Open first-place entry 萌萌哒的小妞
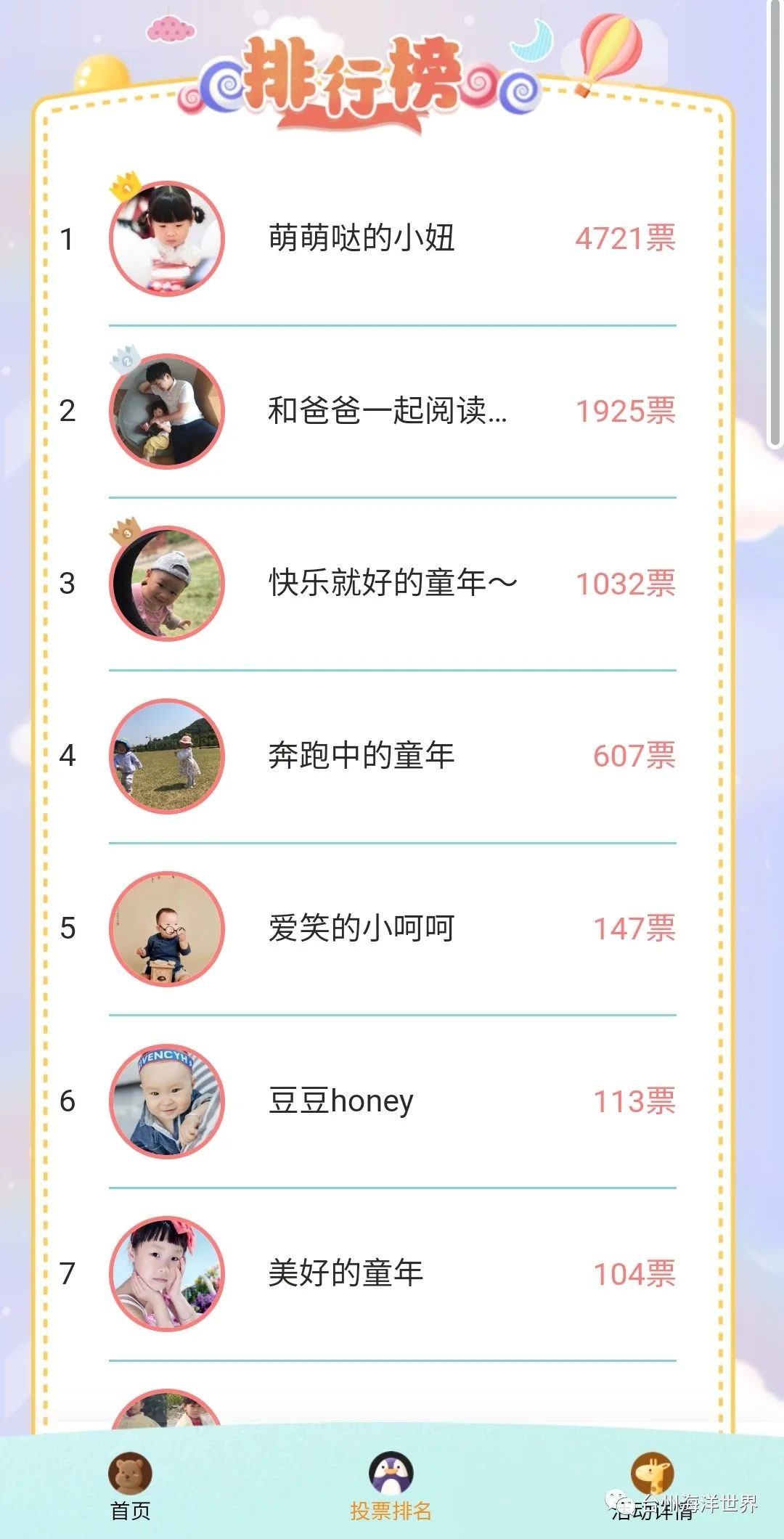The width and height of the screenshot is (784, 1539). click(362, 239)
